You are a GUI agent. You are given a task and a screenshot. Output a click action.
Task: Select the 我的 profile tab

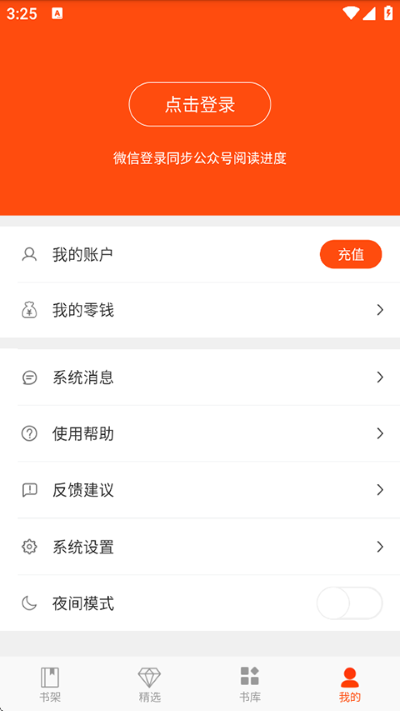(350, 684)
